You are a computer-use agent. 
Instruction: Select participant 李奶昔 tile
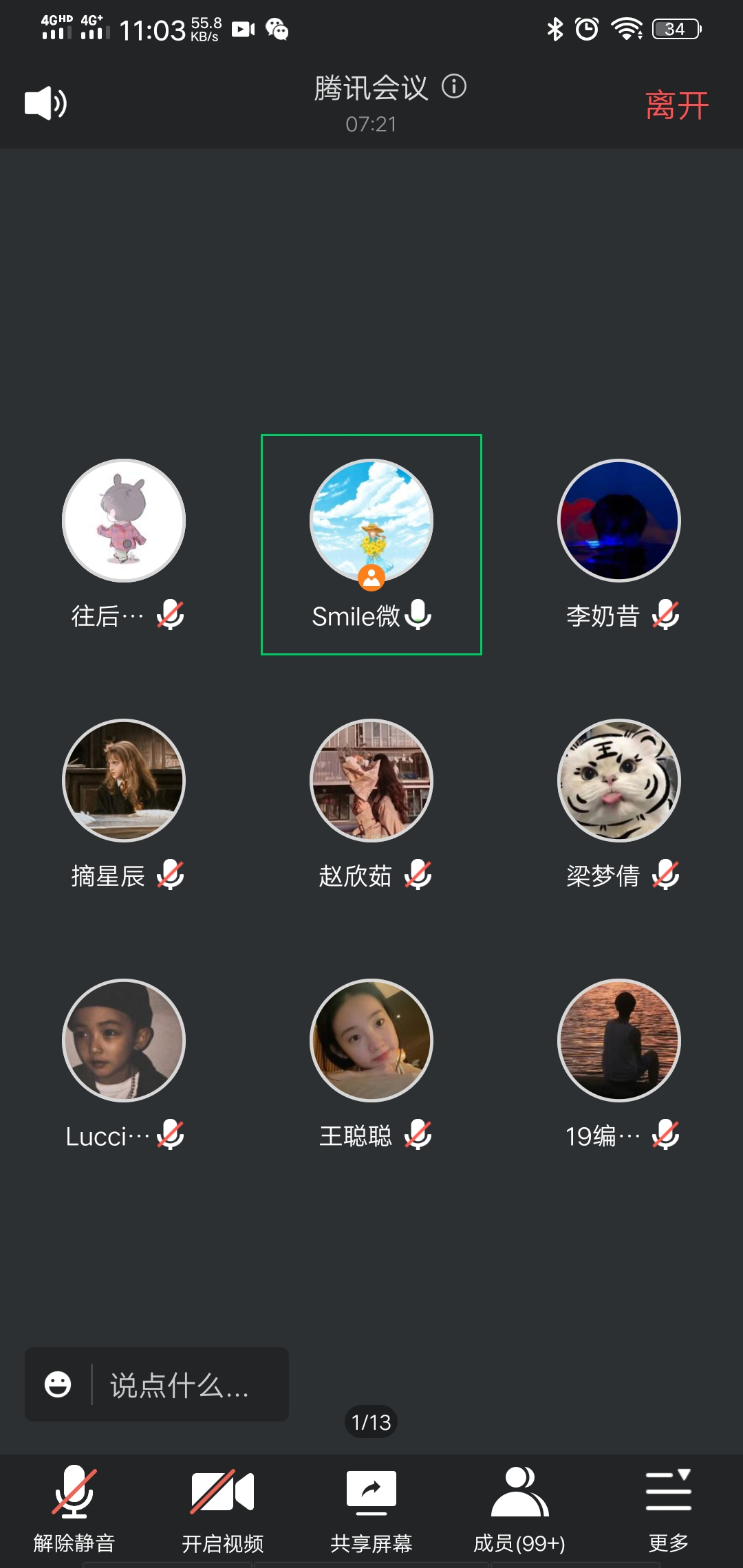(x=619, y=543)
